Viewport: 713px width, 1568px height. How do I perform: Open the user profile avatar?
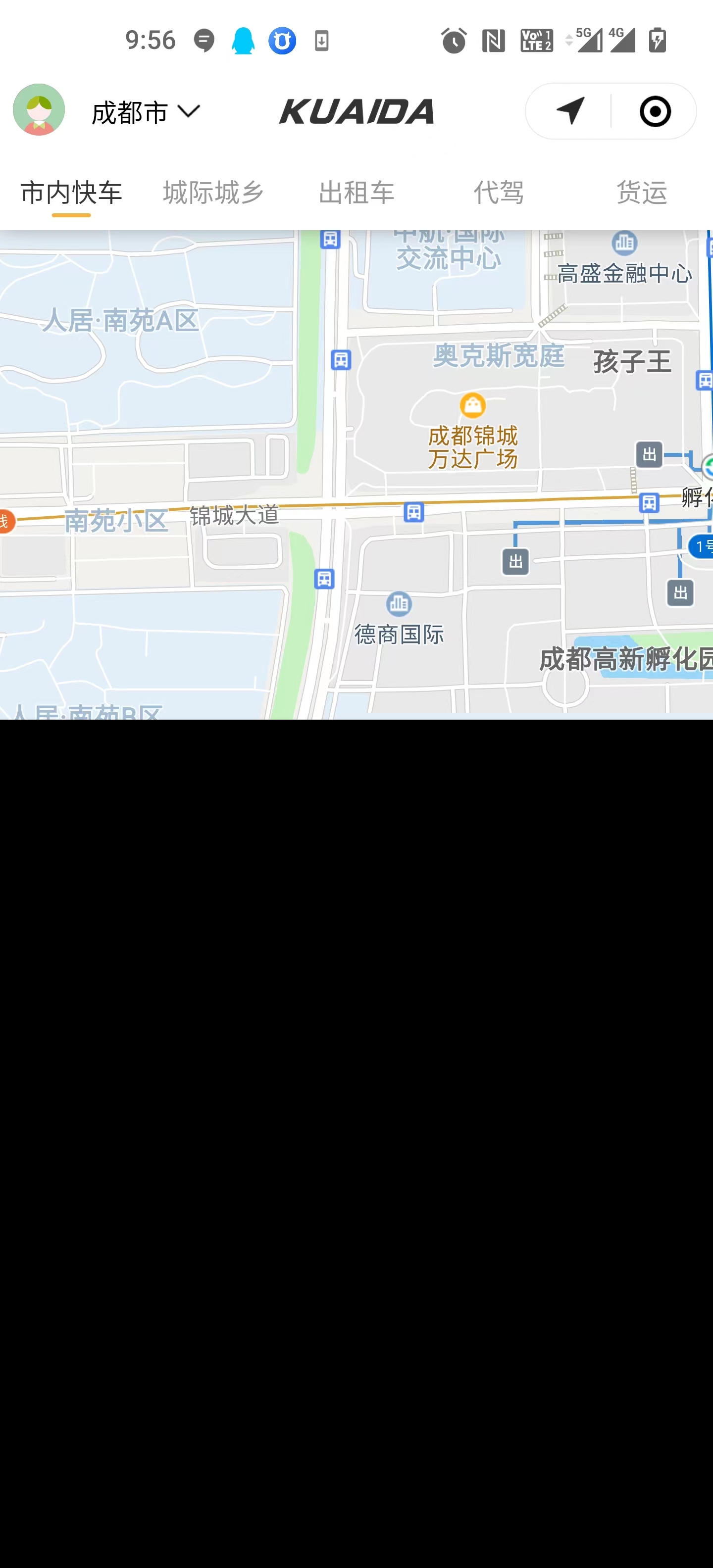(x=39, y=110)
